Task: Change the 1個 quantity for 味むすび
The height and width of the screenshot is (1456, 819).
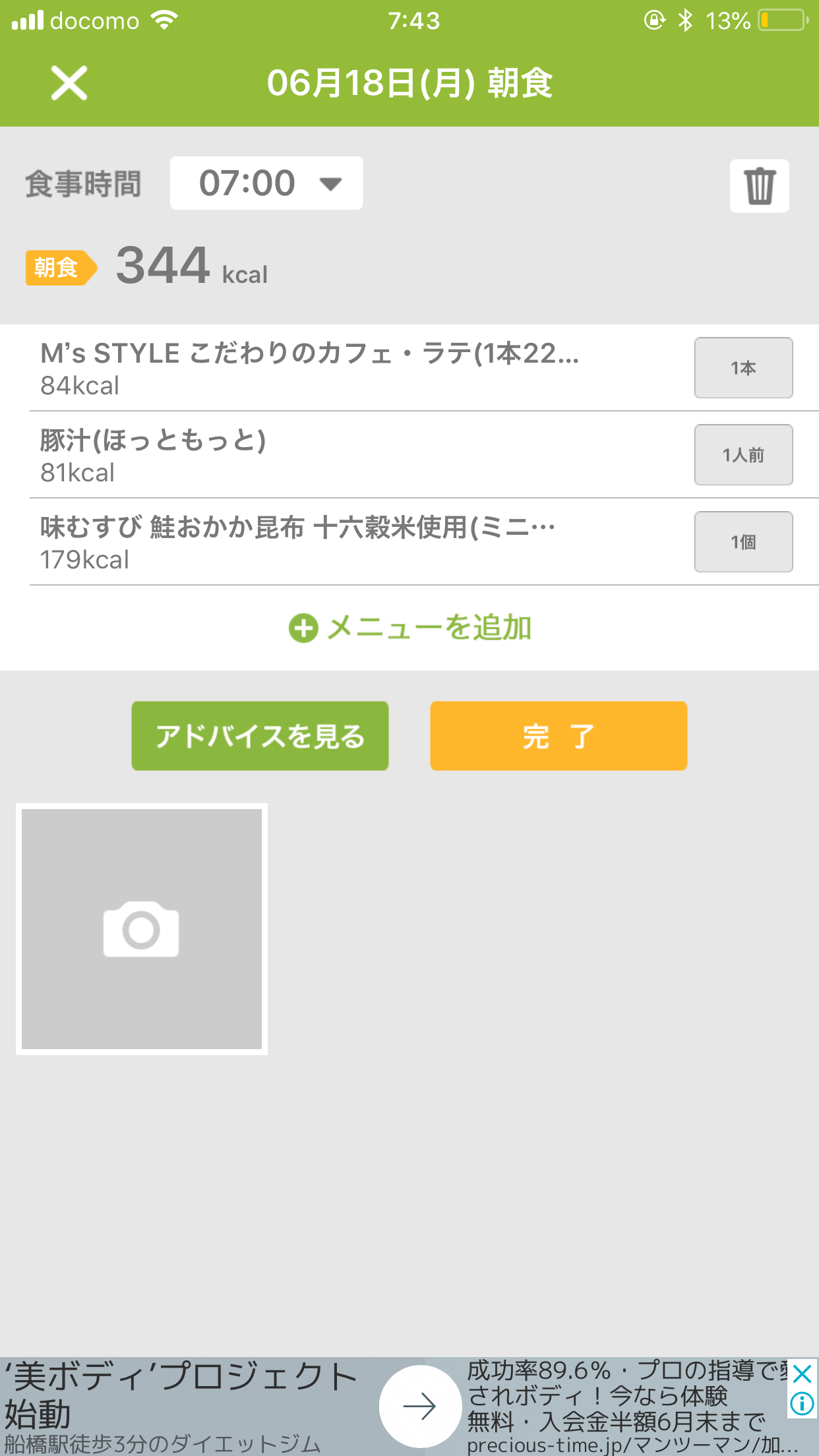Action: coord(743,542)
